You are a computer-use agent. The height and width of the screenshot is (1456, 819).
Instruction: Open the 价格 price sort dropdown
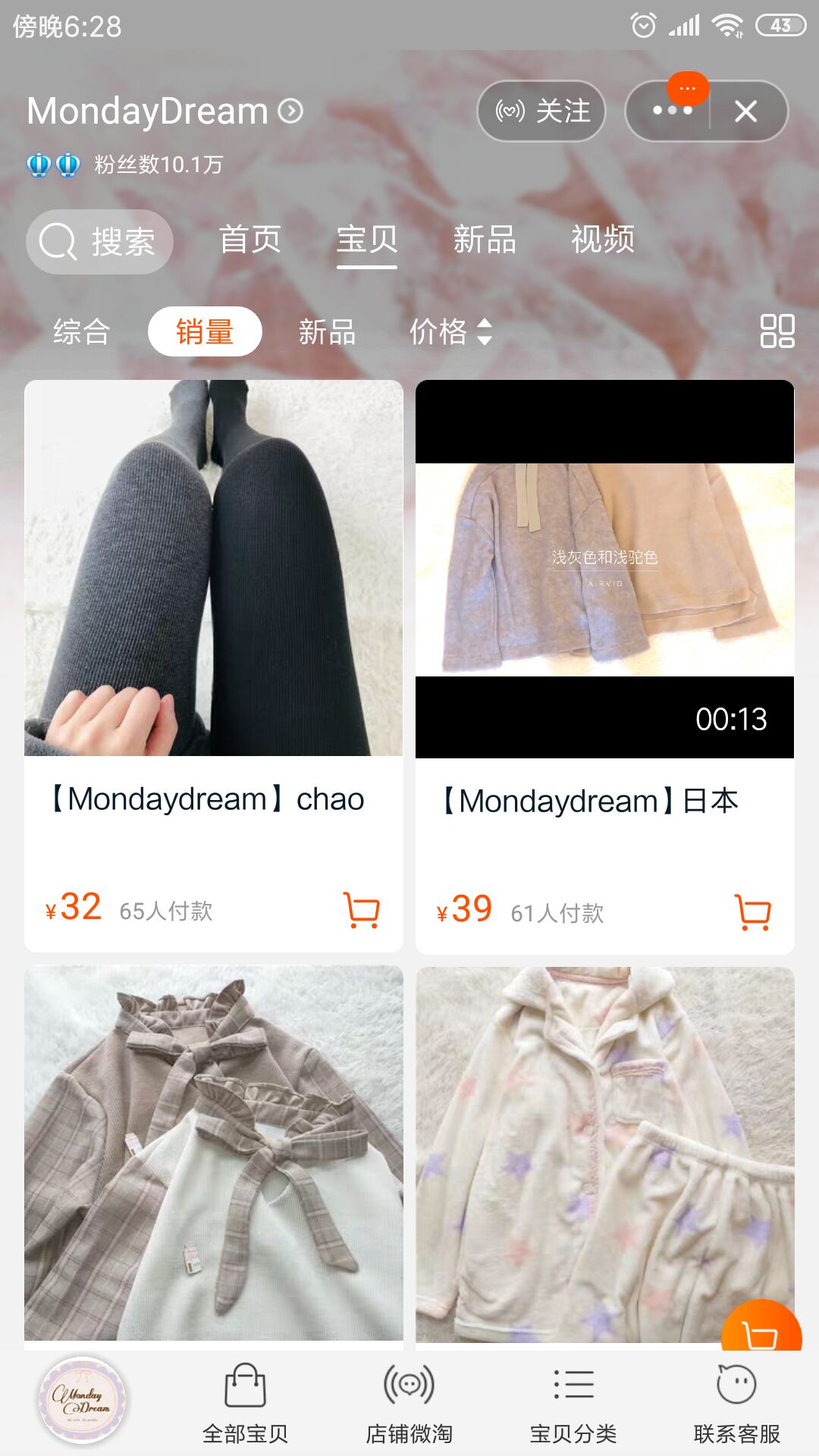pos(450,331)
